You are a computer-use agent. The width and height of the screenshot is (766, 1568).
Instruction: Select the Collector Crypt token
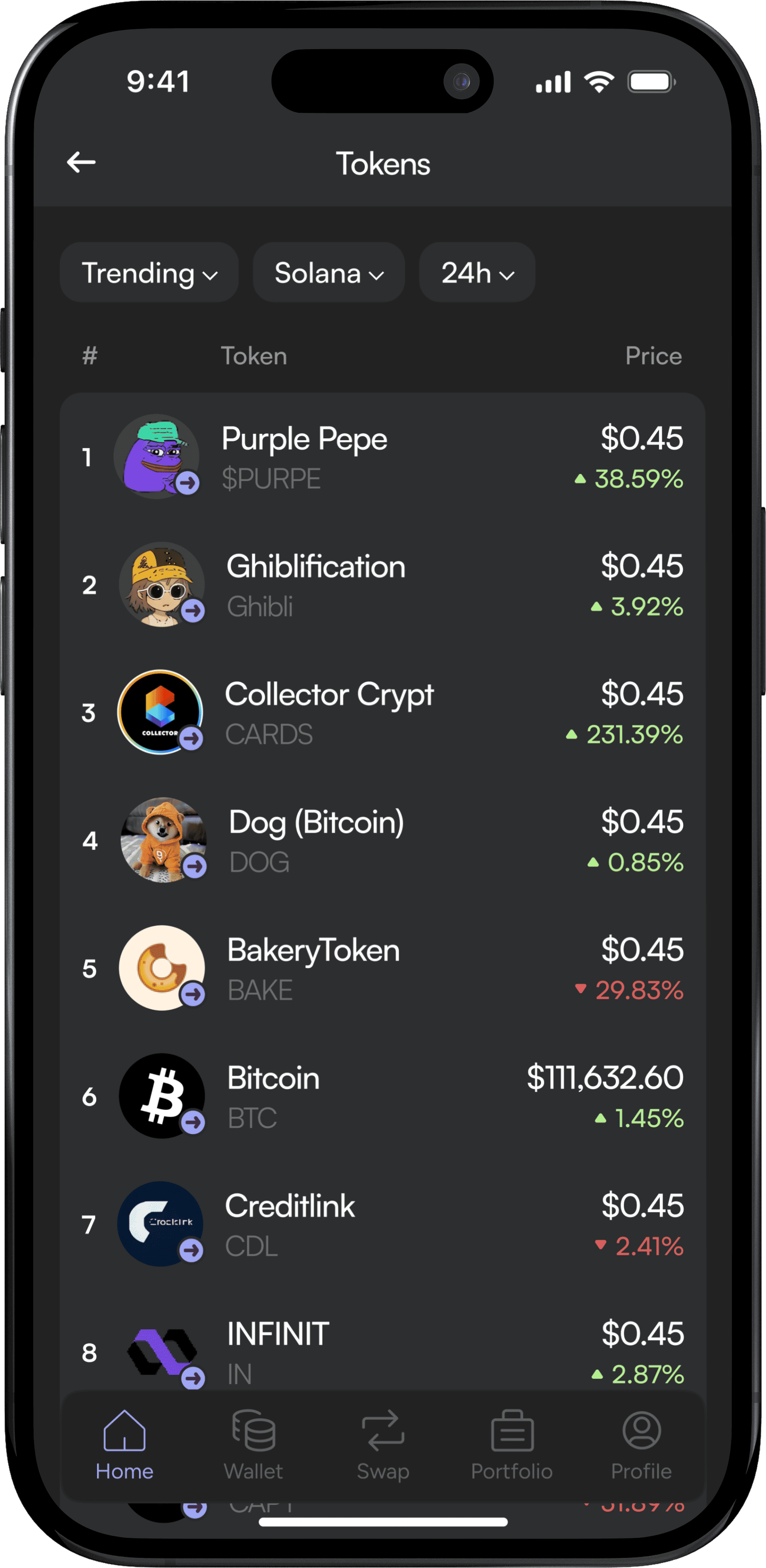click(382, 713)
